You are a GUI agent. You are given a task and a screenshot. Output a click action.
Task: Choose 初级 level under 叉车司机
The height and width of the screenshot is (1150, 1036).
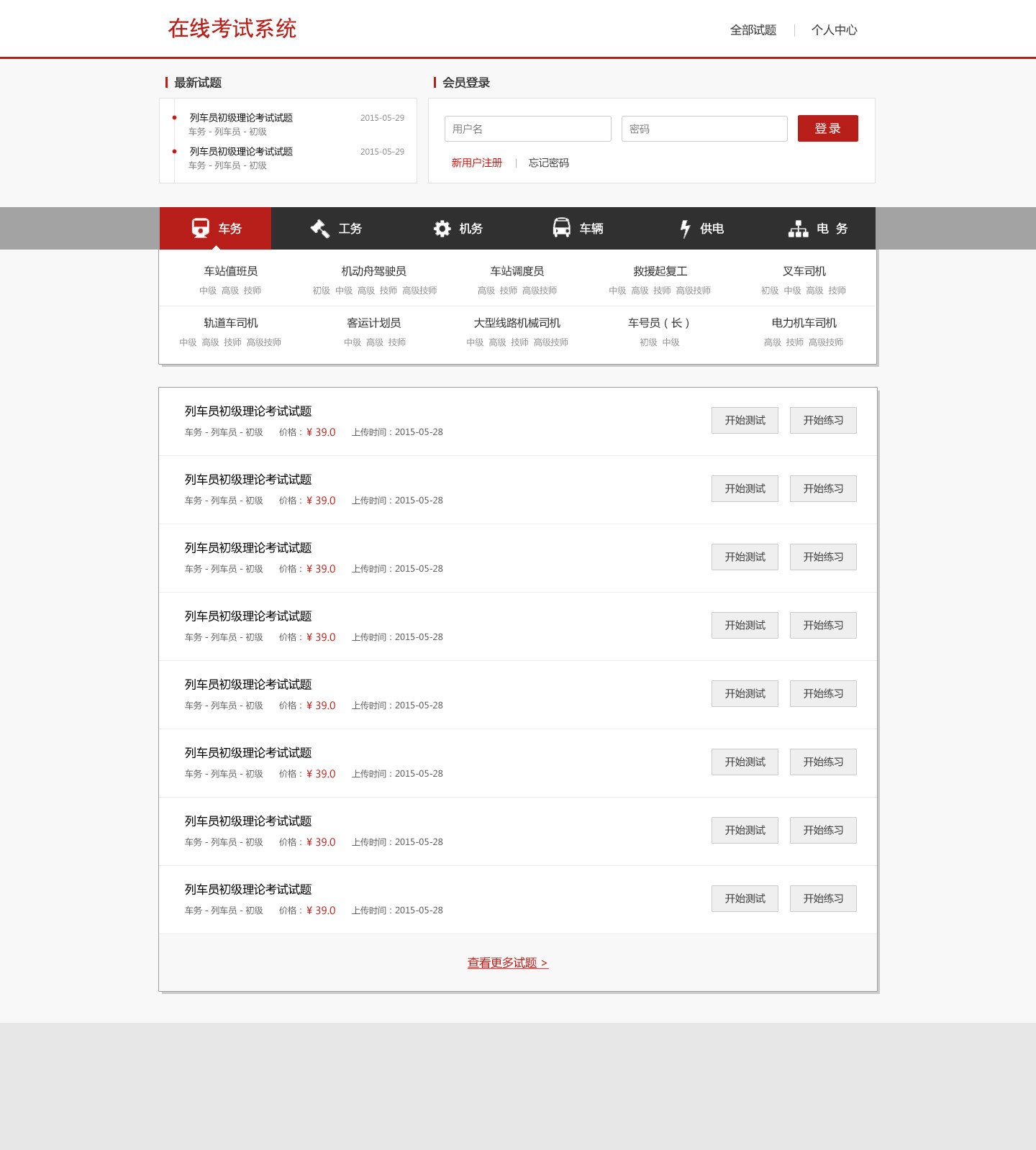point(769,291)
